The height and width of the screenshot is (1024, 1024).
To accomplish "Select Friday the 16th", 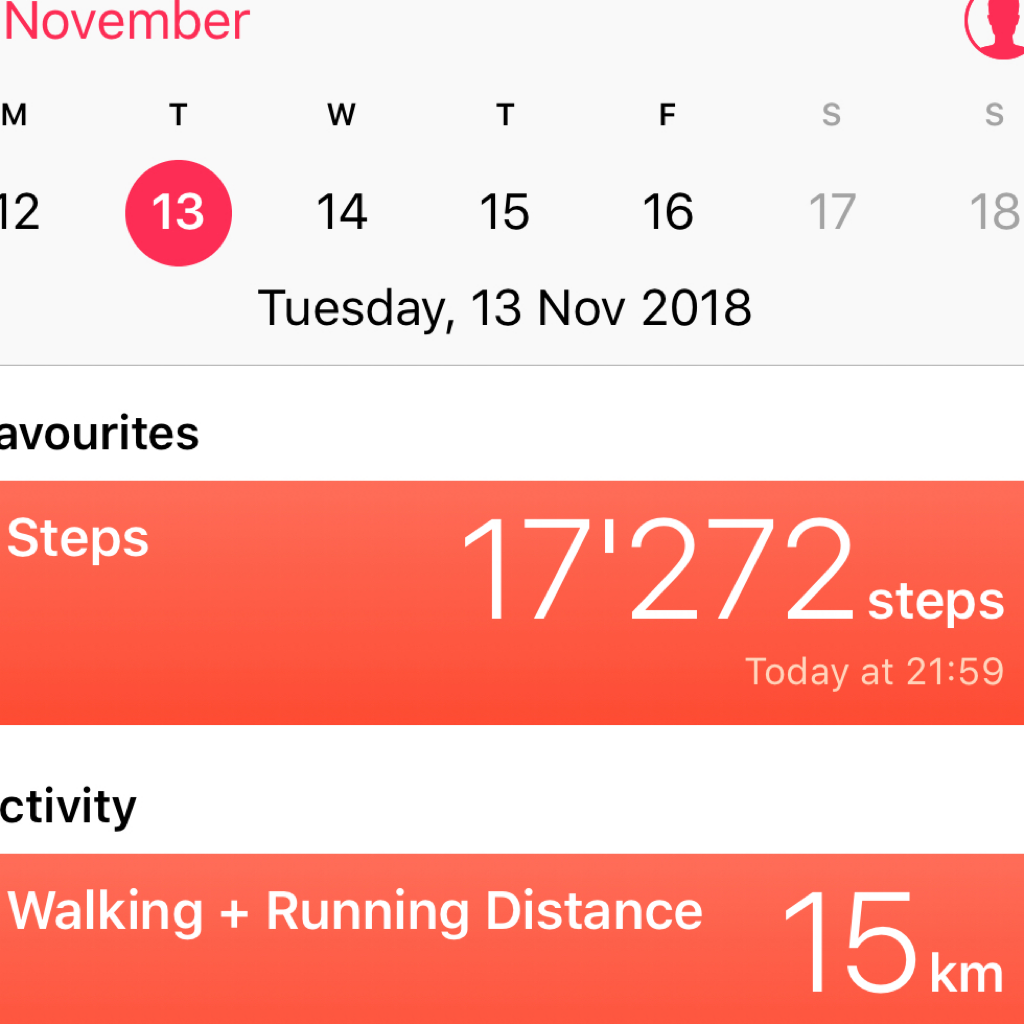I will 667,212.
